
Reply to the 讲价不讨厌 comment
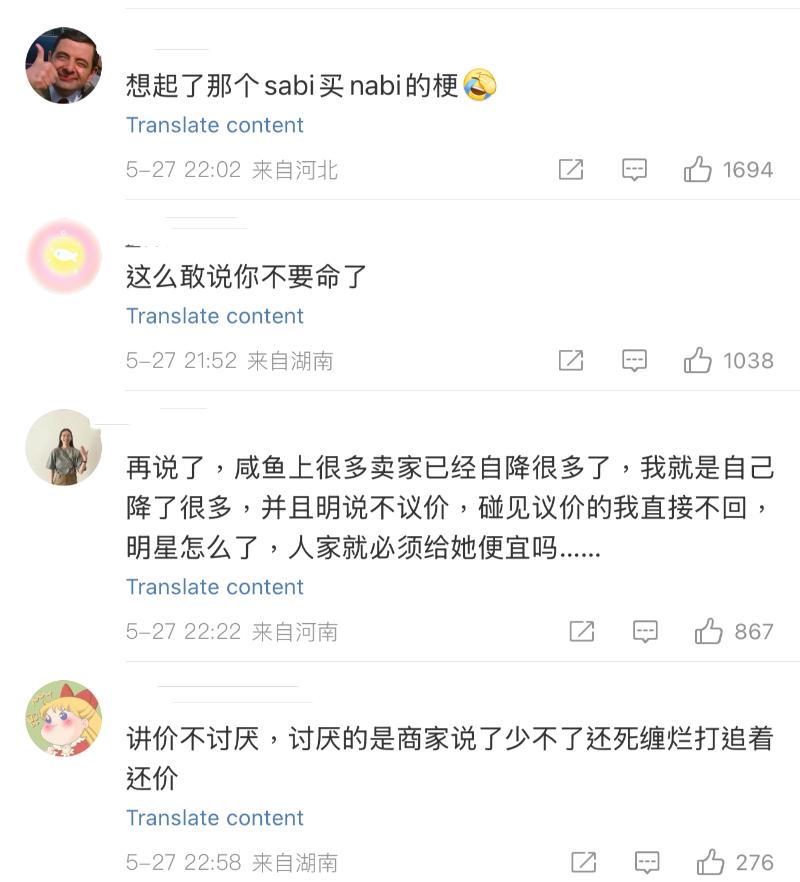[648, 862]
